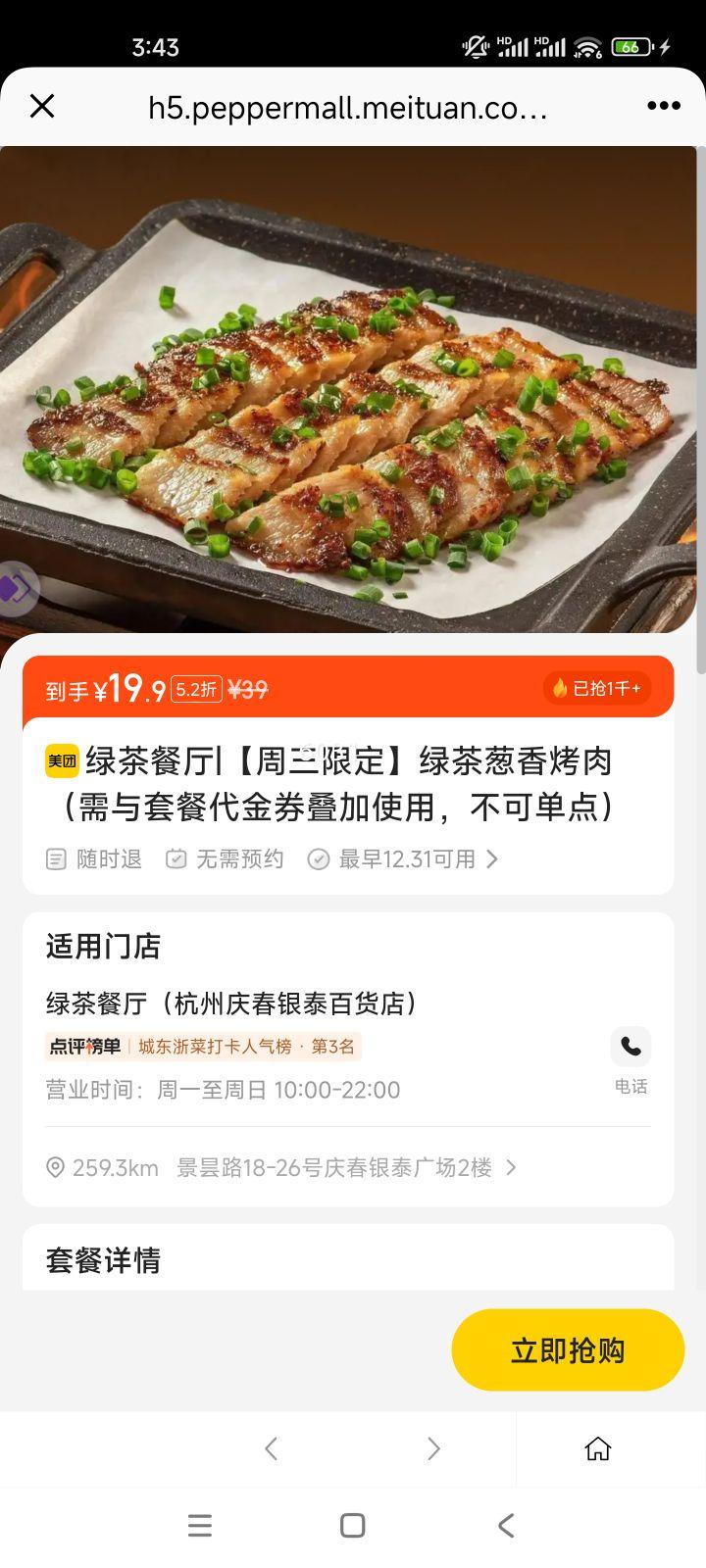Close the page with the X button
Viewport: 706px width, 1568px height.
tap(42, 106)
